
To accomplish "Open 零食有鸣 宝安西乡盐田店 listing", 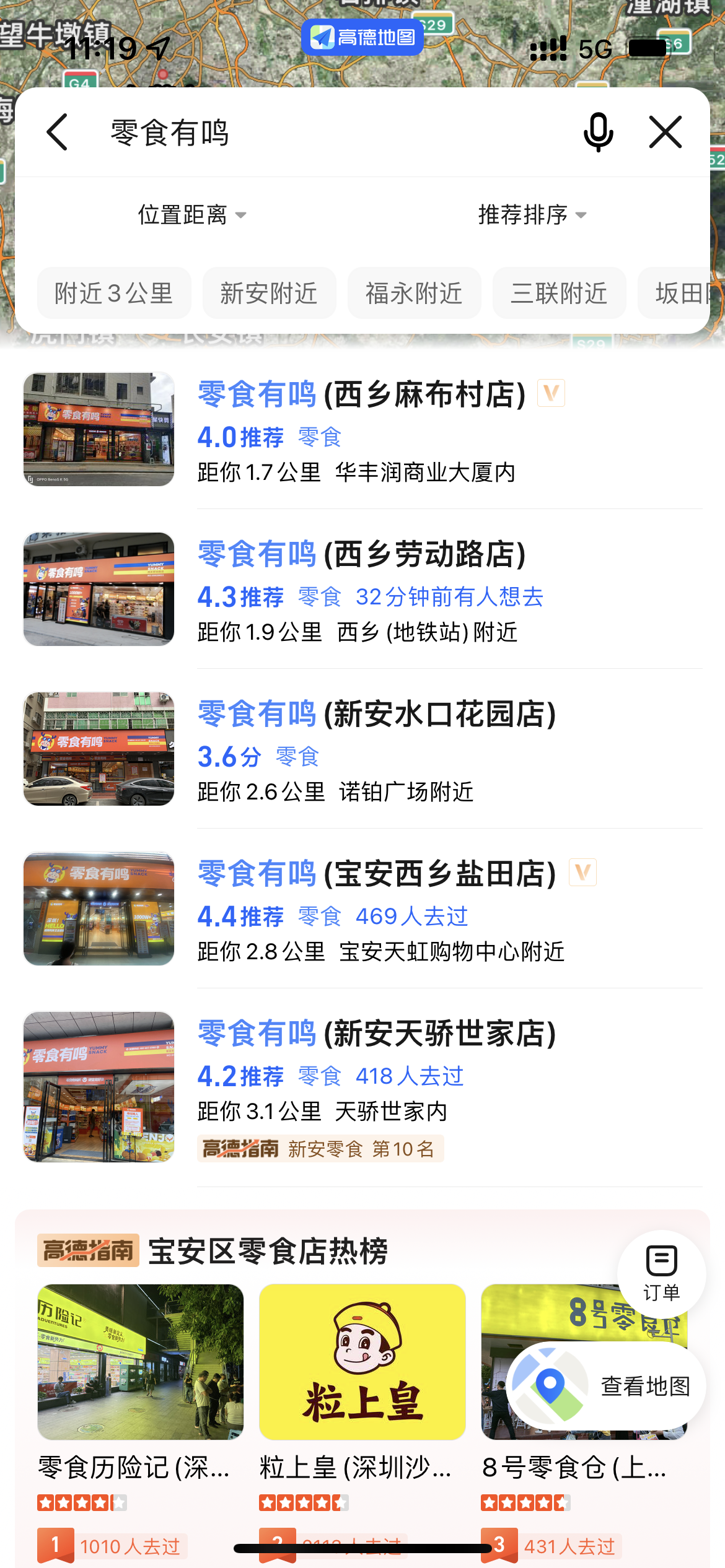I will (x=377, y=874).
